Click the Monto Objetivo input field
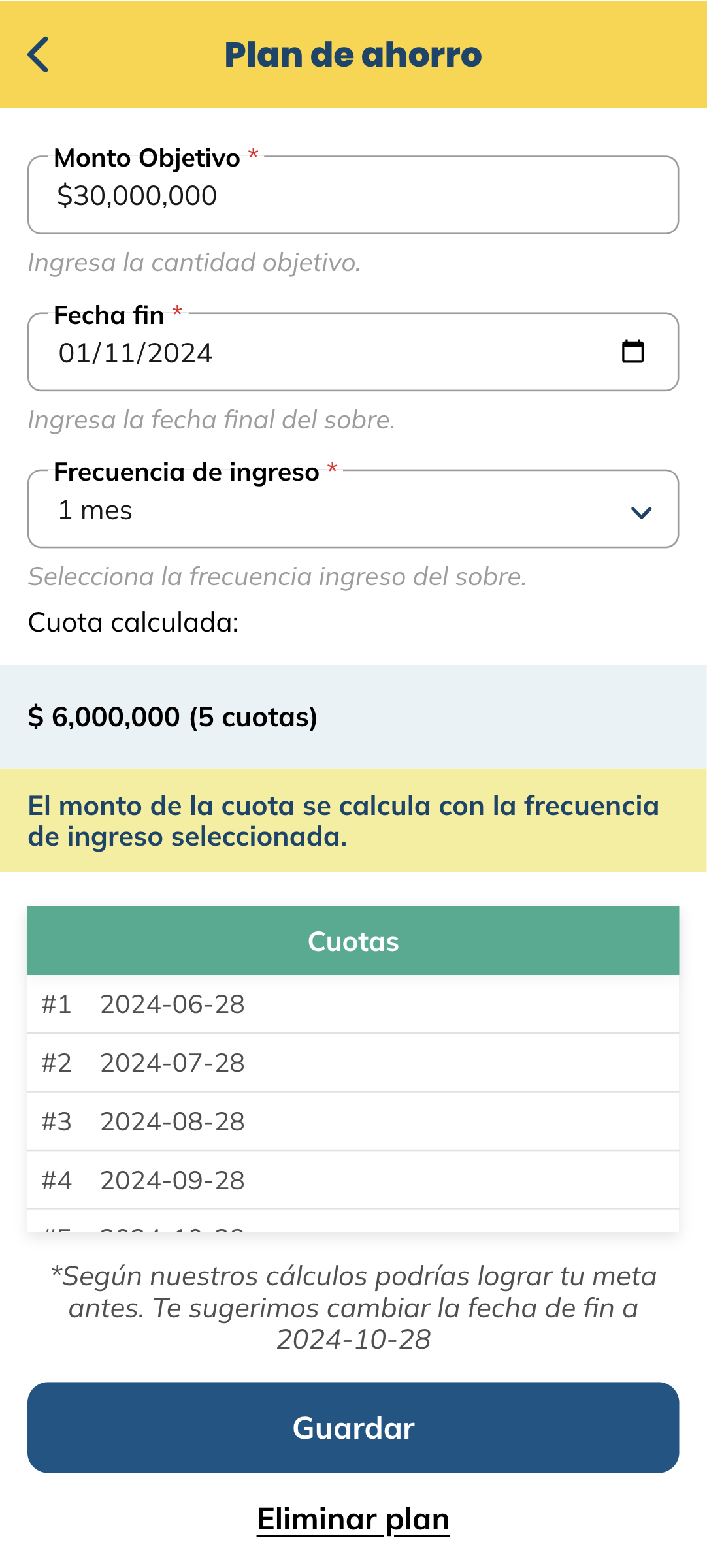707x1568 pixels. pos(353,195)
